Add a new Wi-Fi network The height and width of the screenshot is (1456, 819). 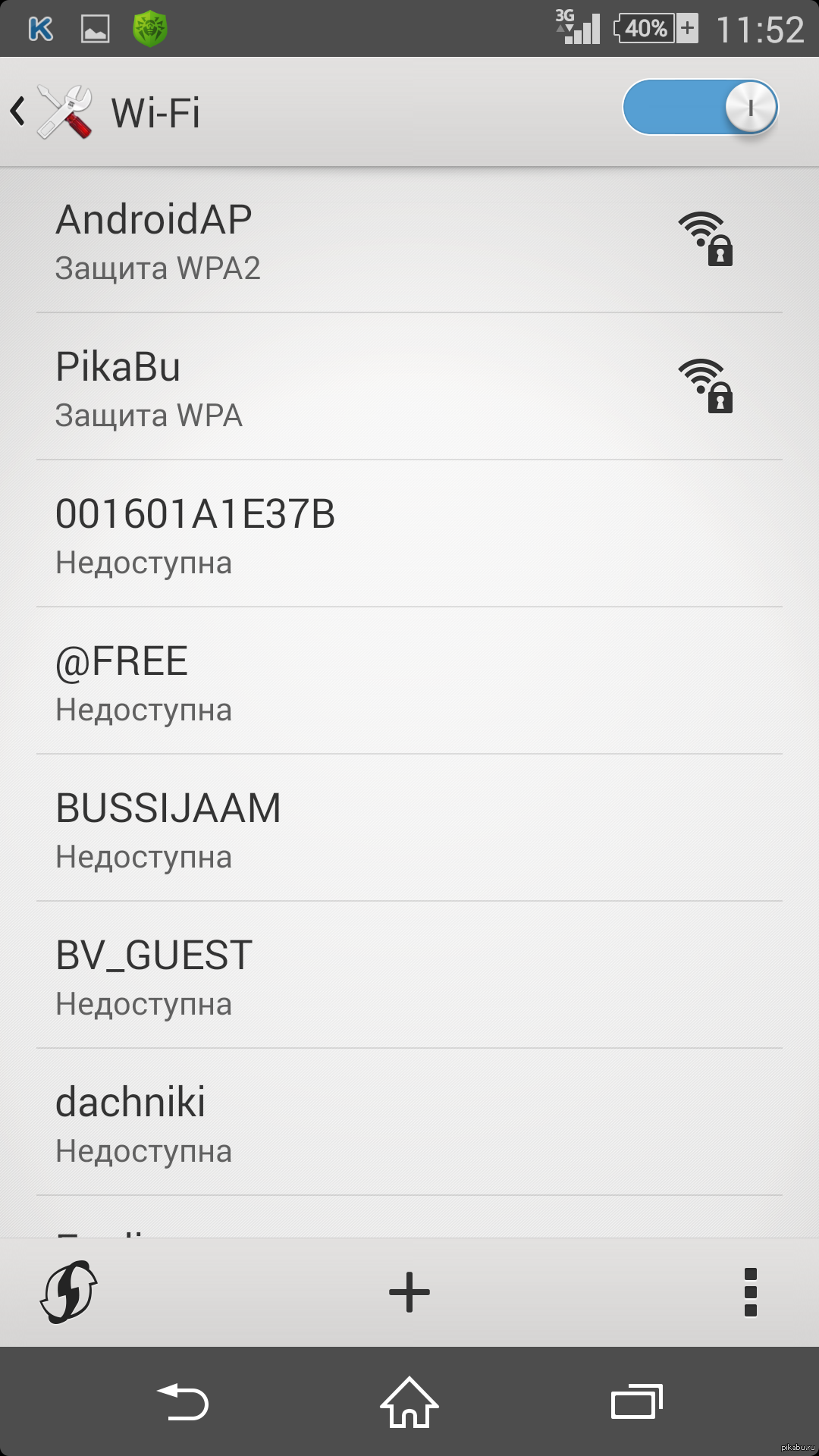click(x=409, y=1292)
